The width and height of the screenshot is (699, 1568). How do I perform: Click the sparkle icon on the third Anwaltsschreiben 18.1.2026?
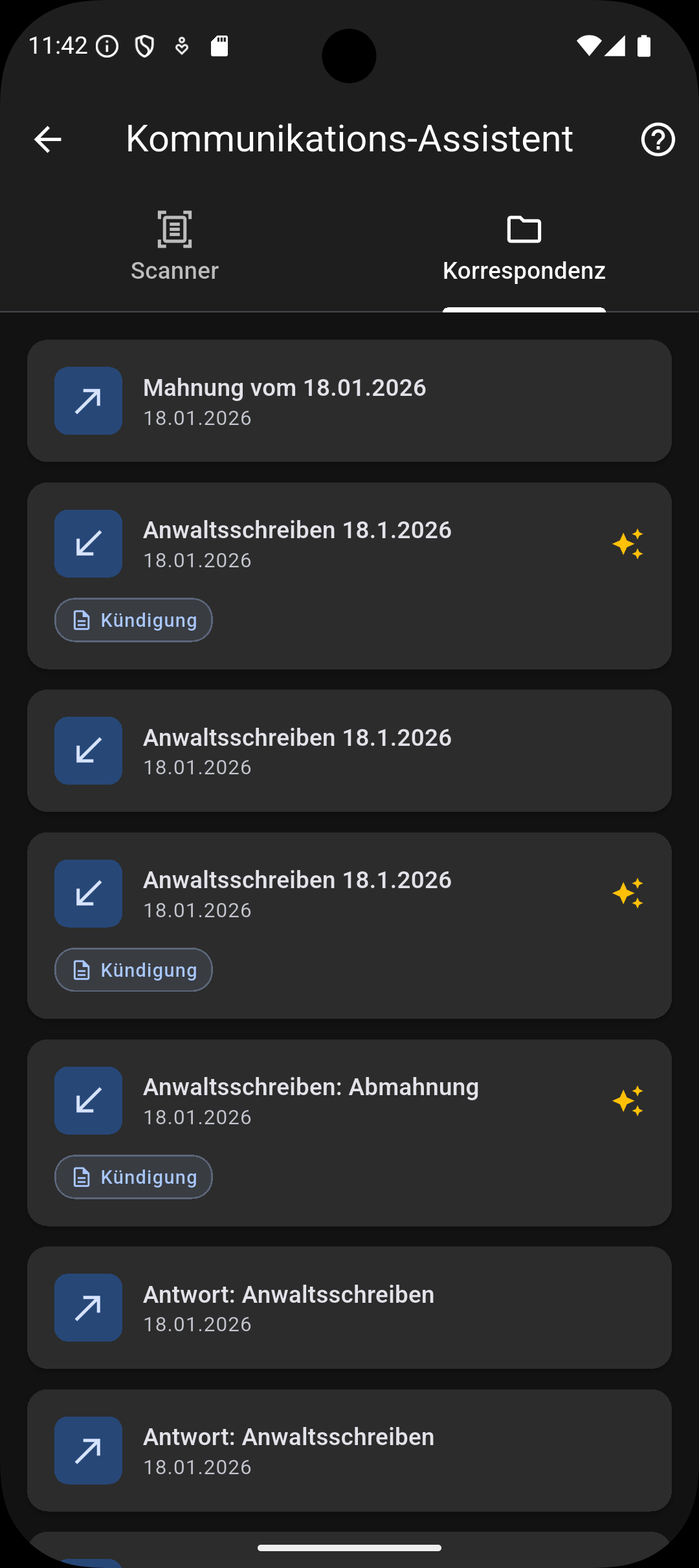[x=628, y=893]
